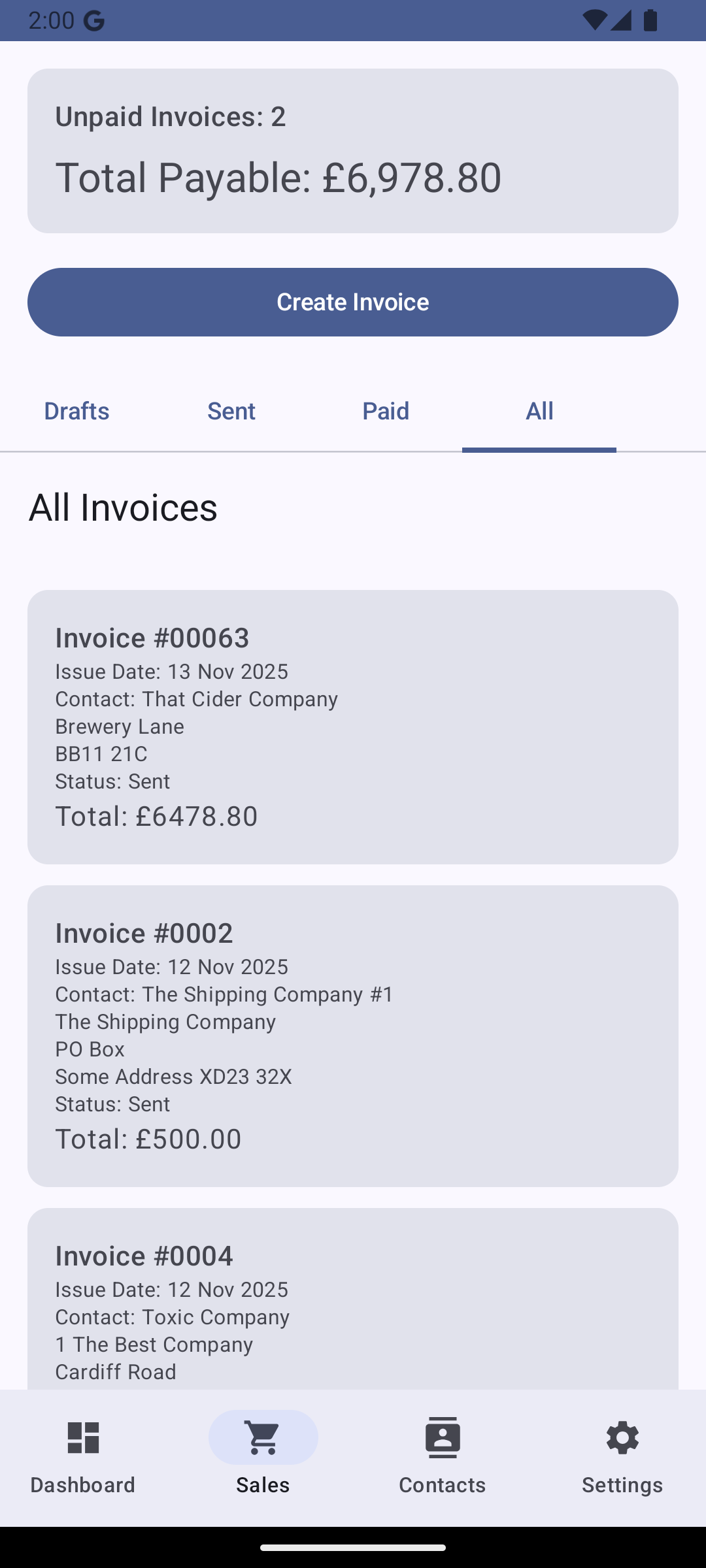Open the Sent invoices tab
This screenshot has height=1568, width=706.
pyautogui.click(x=231, y=410)
